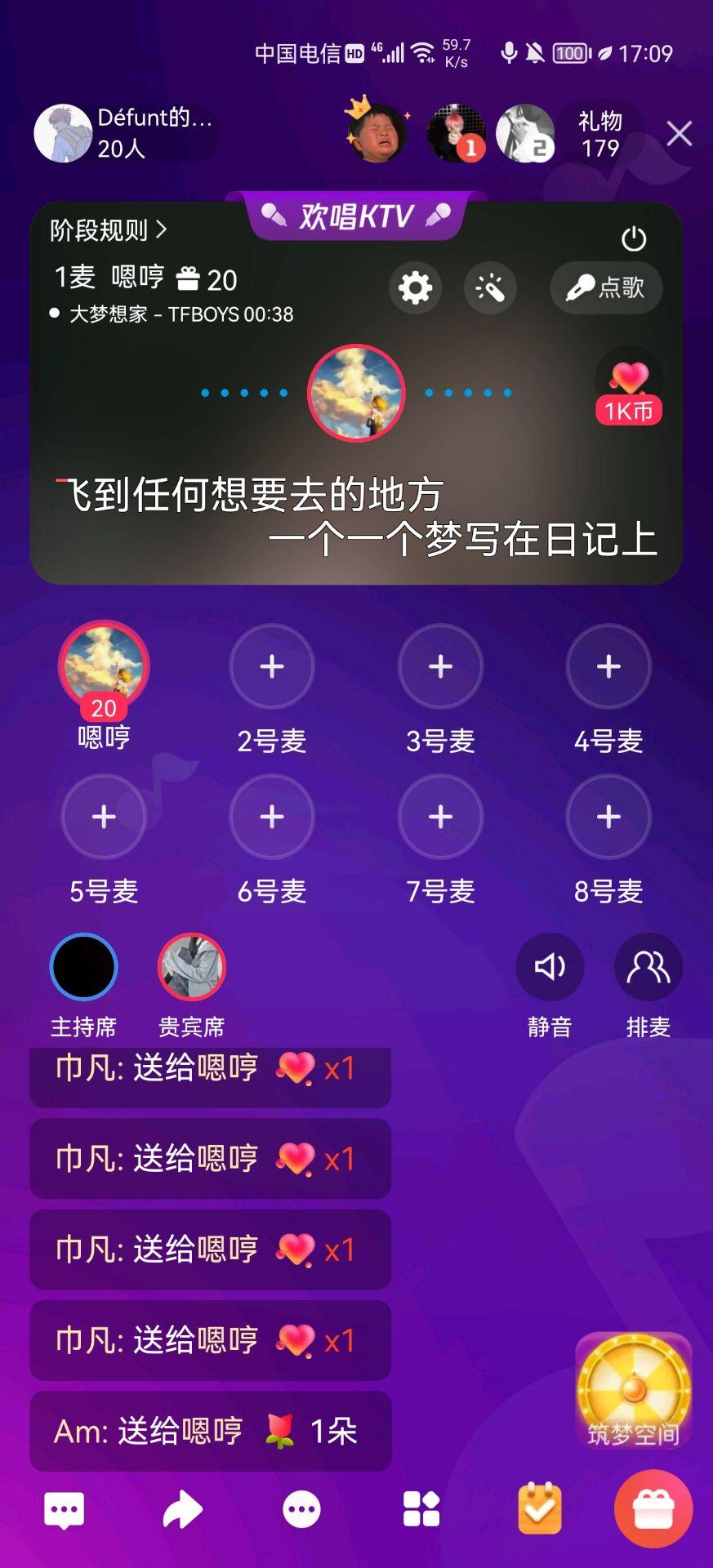The height and width of the screenshot is (1568, 713).
Task: Open the more options menu
Action: point(301,1510)
